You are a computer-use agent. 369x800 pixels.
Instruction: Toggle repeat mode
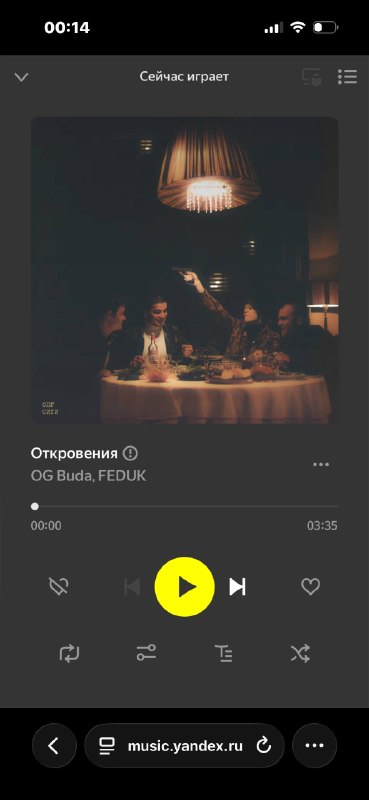[69, 653]
